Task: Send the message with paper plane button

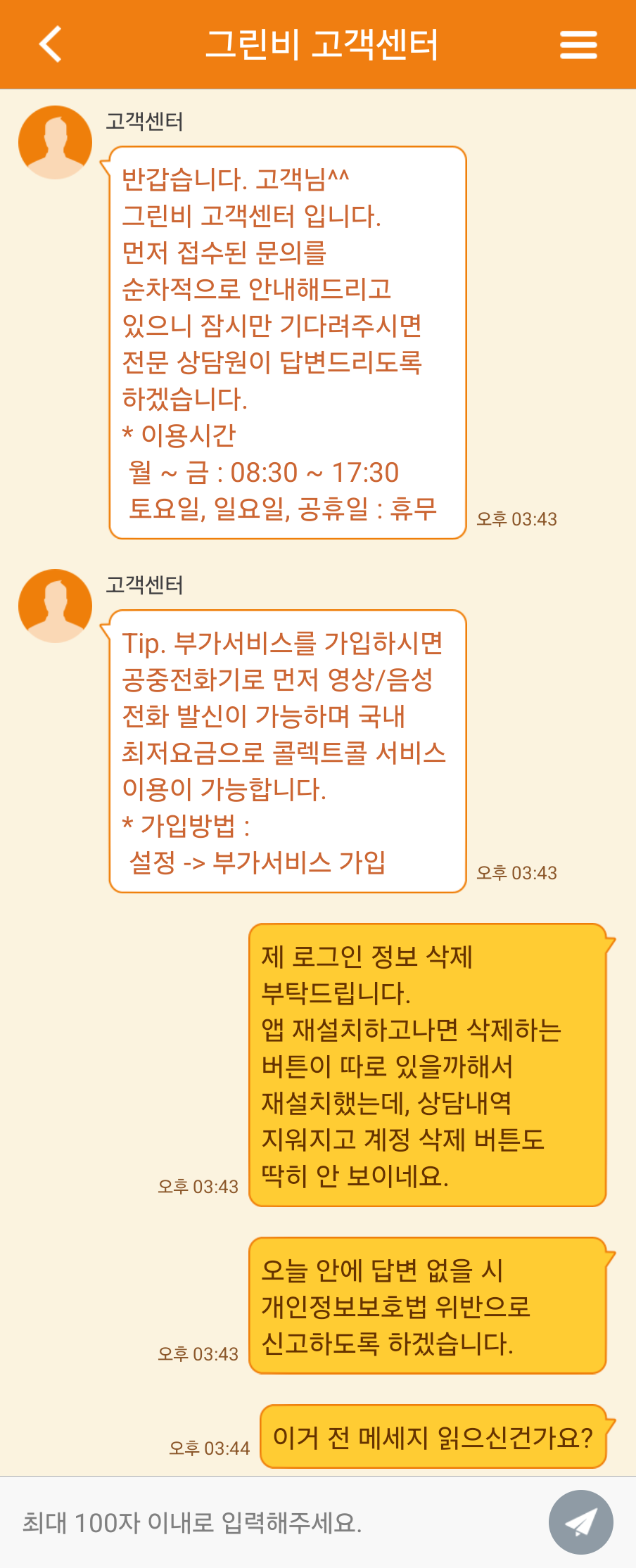Action: tap(580, 1522)
